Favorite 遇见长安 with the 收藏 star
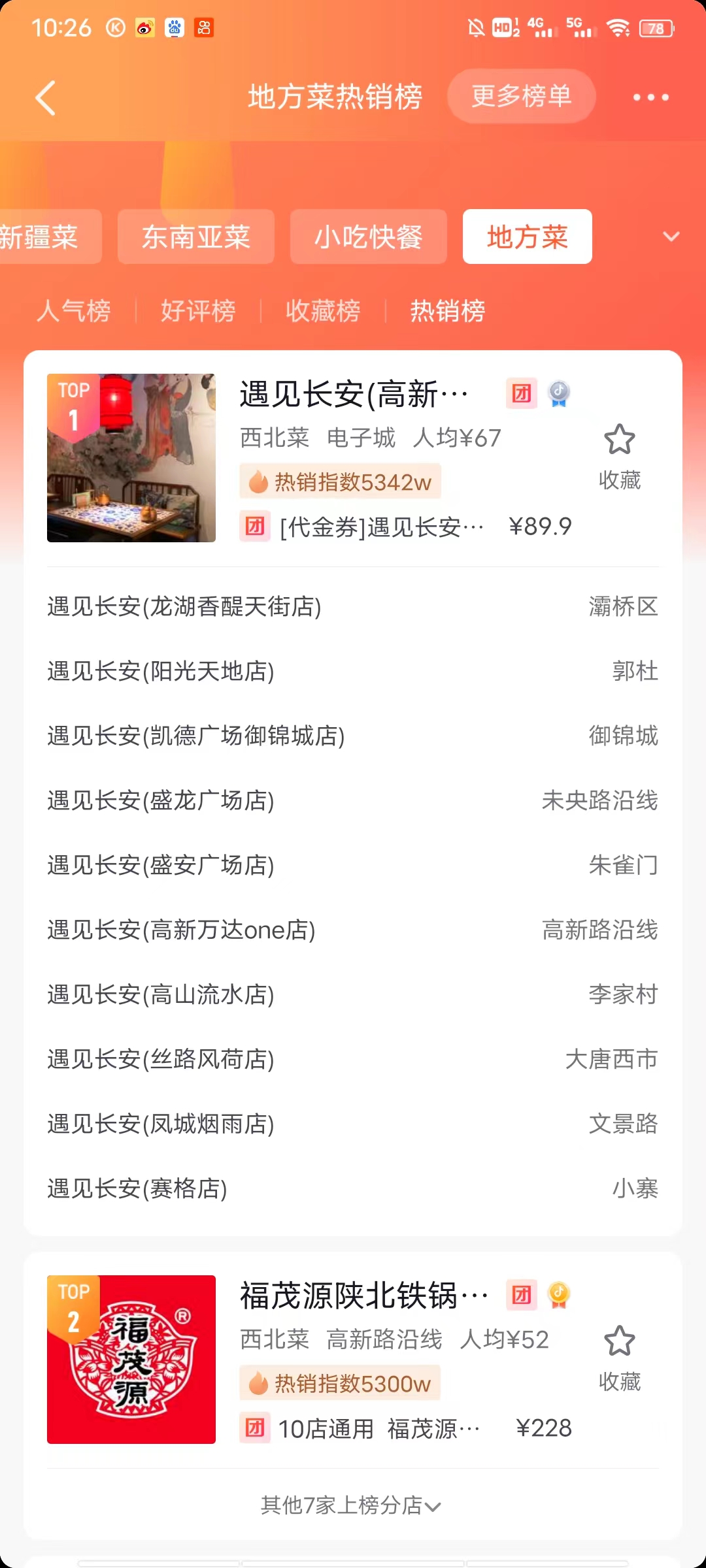Screen dimensions: 706x1568 (619, 454)
